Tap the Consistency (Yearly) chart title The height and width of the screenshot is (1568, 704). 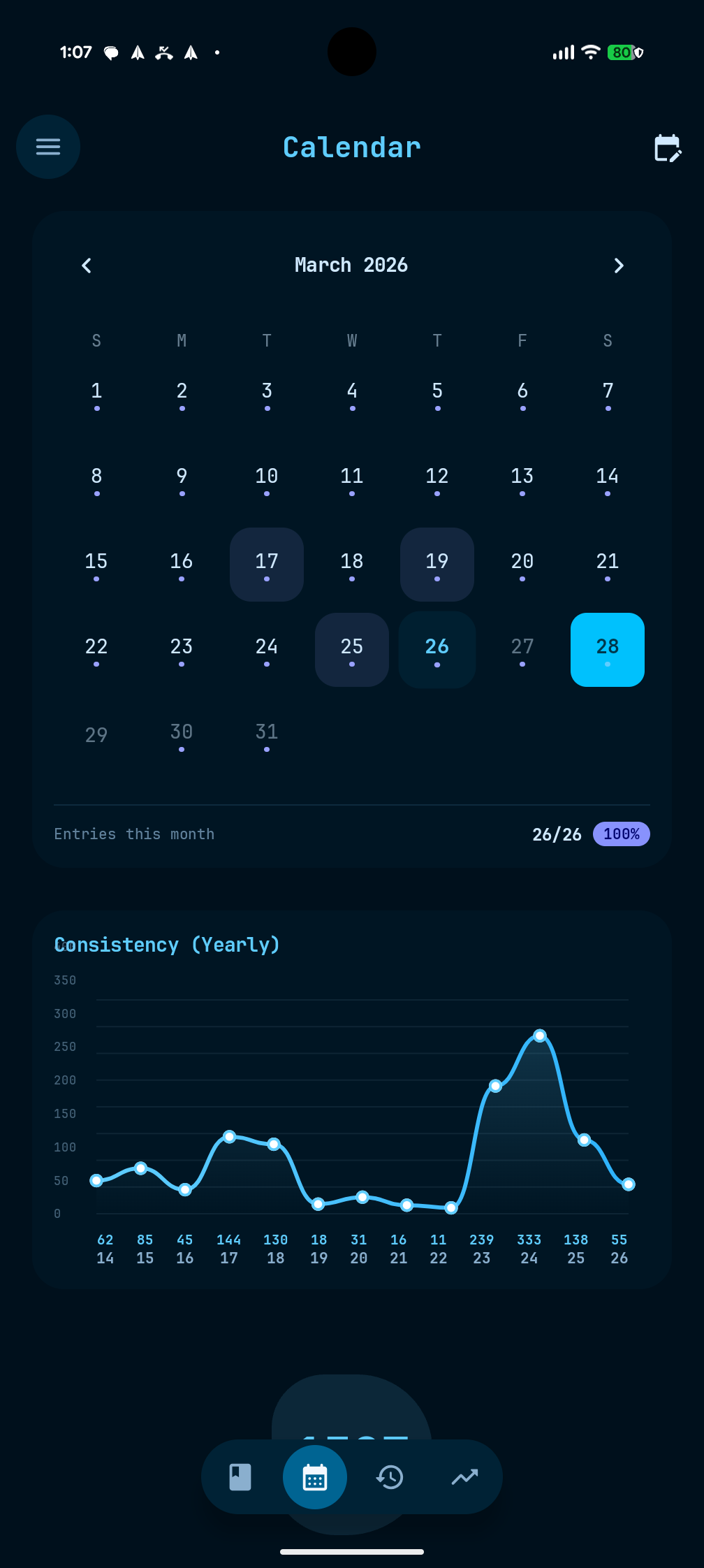168,945
